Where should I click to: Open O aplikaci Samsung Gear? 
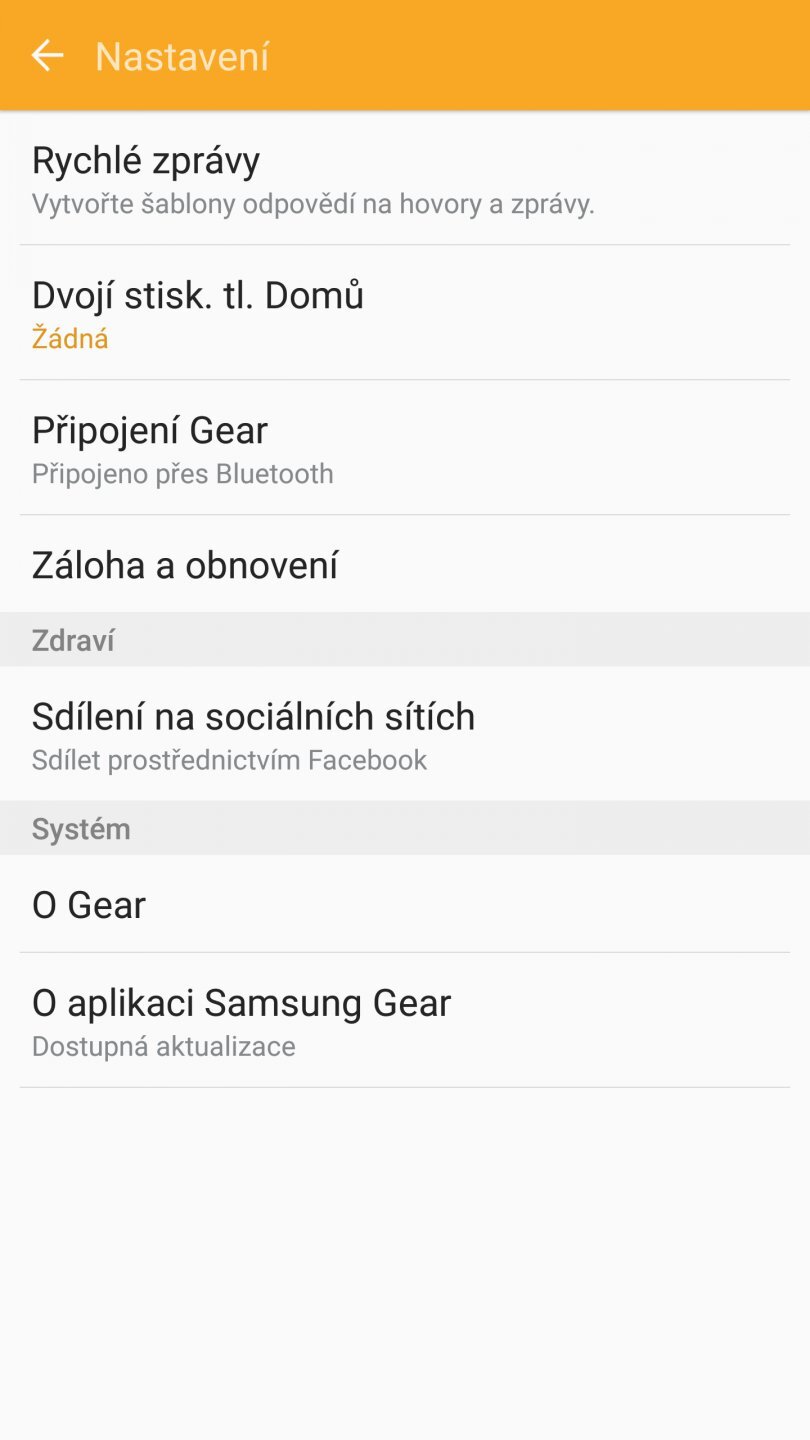(x=241, y=1002)
